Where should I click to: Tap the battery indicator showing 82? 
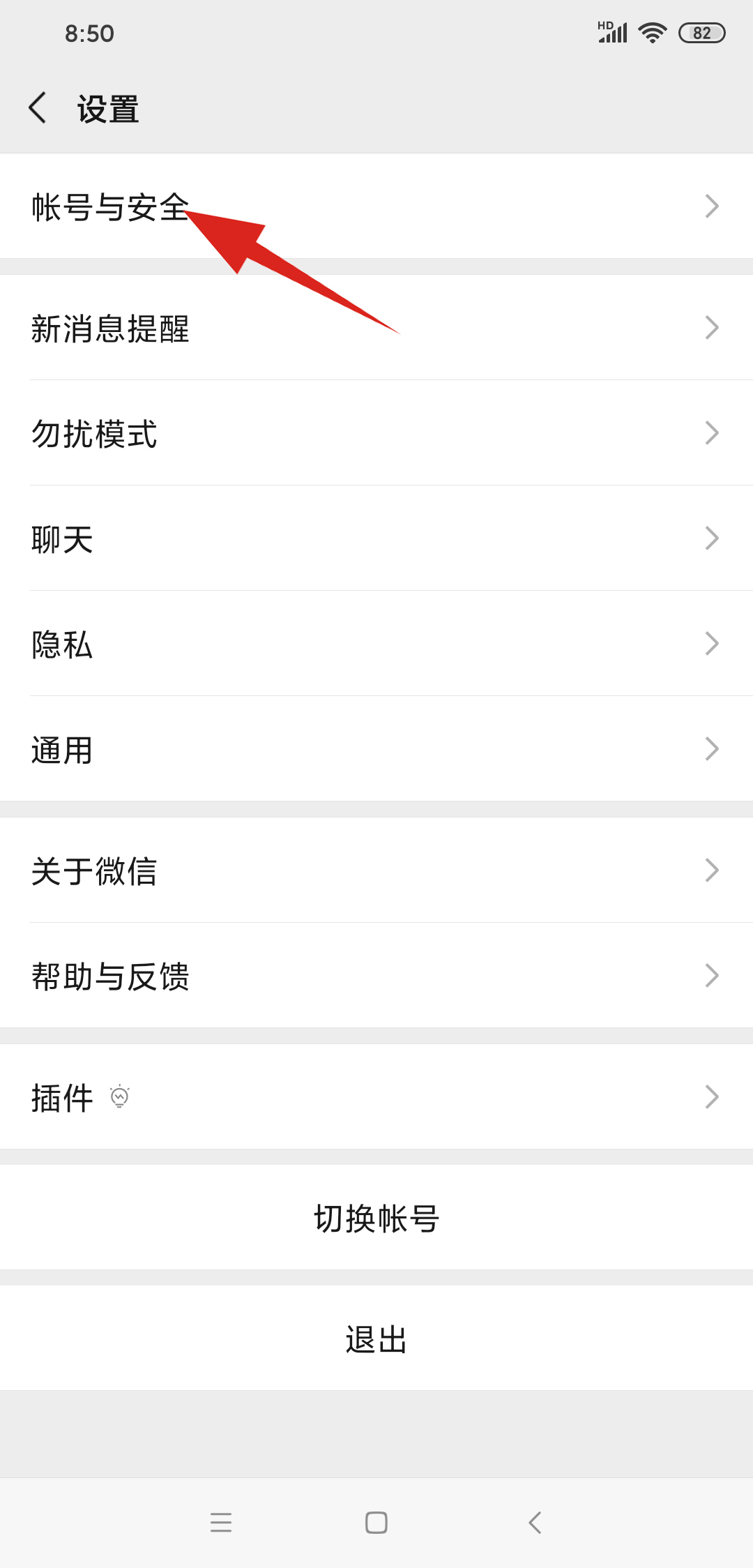(x=701, y=31)
